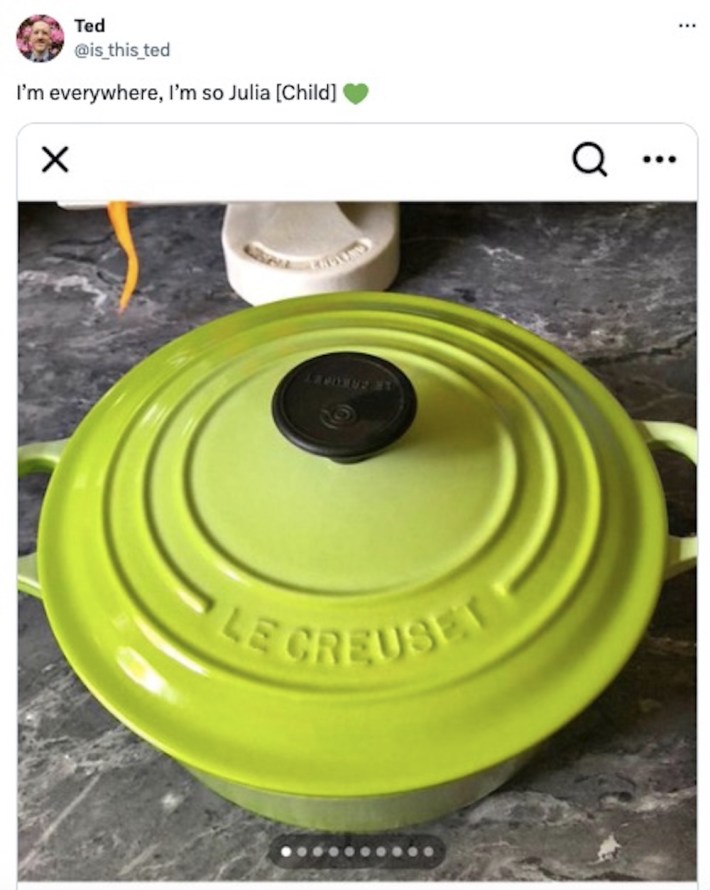Image resolution: width=710 pixels, height=890 pixels.
Task: Open Ted's profile picture
Action: [x=40, y=38]
